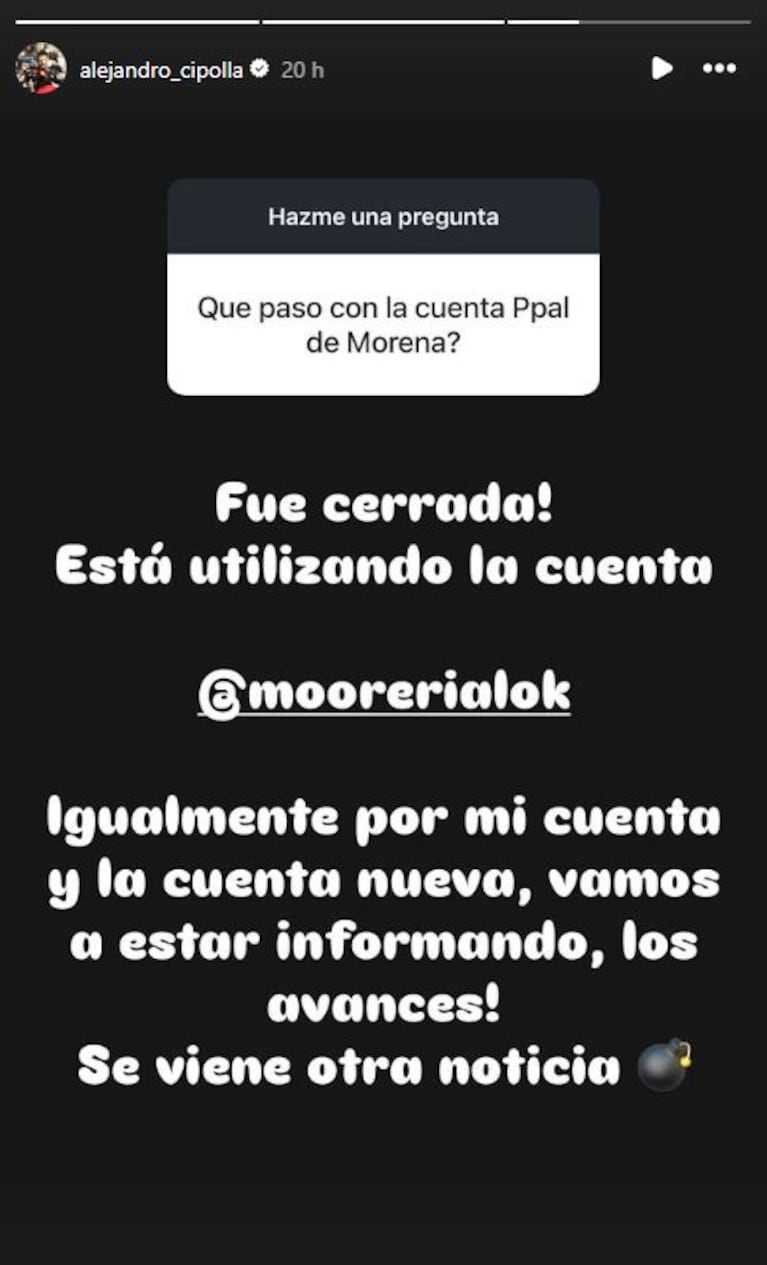Viewport: 767px width, 1265px height.
Task: Open alejandro_cipolla's profile picture
Action: click(41, 69)
